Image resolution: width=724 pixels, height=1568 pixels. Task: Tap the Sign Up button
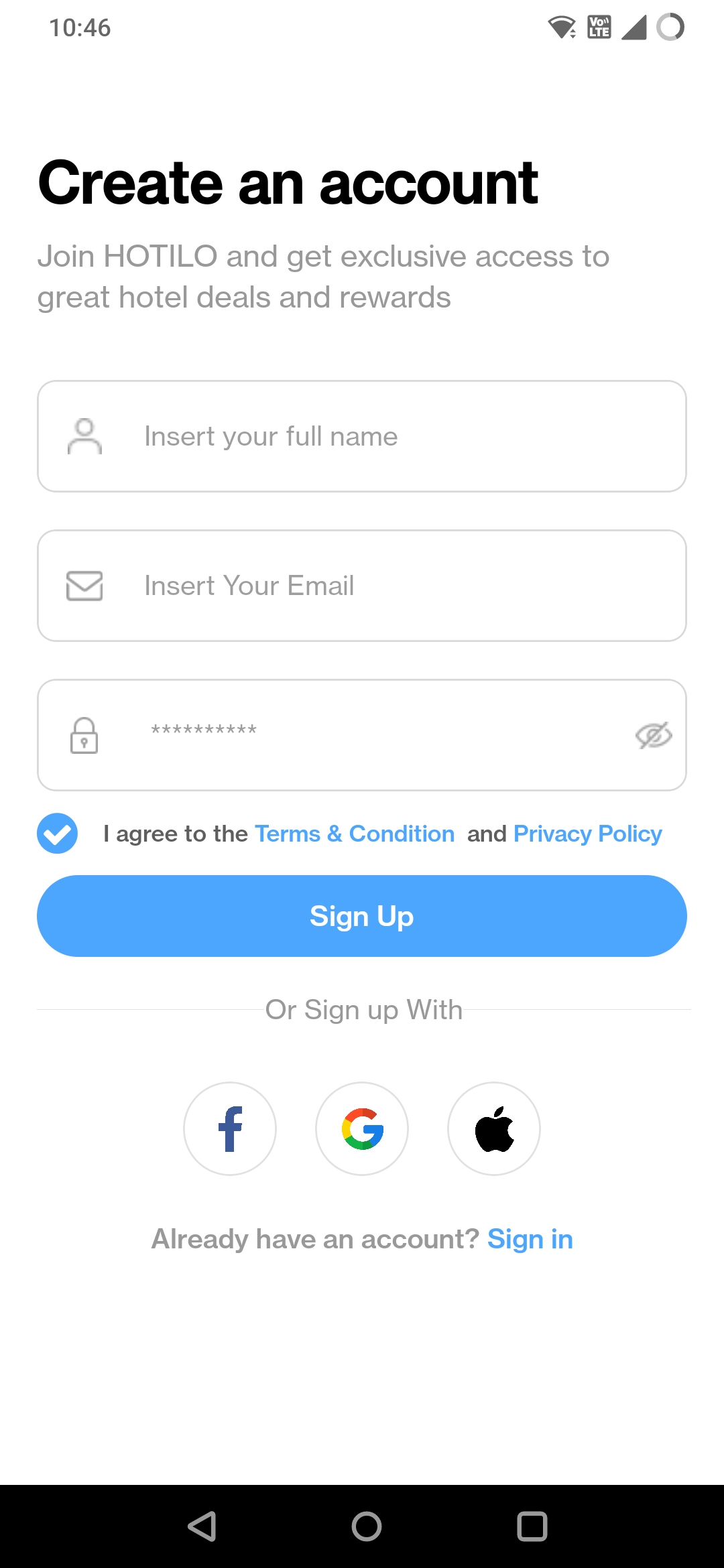coord(362,916)
